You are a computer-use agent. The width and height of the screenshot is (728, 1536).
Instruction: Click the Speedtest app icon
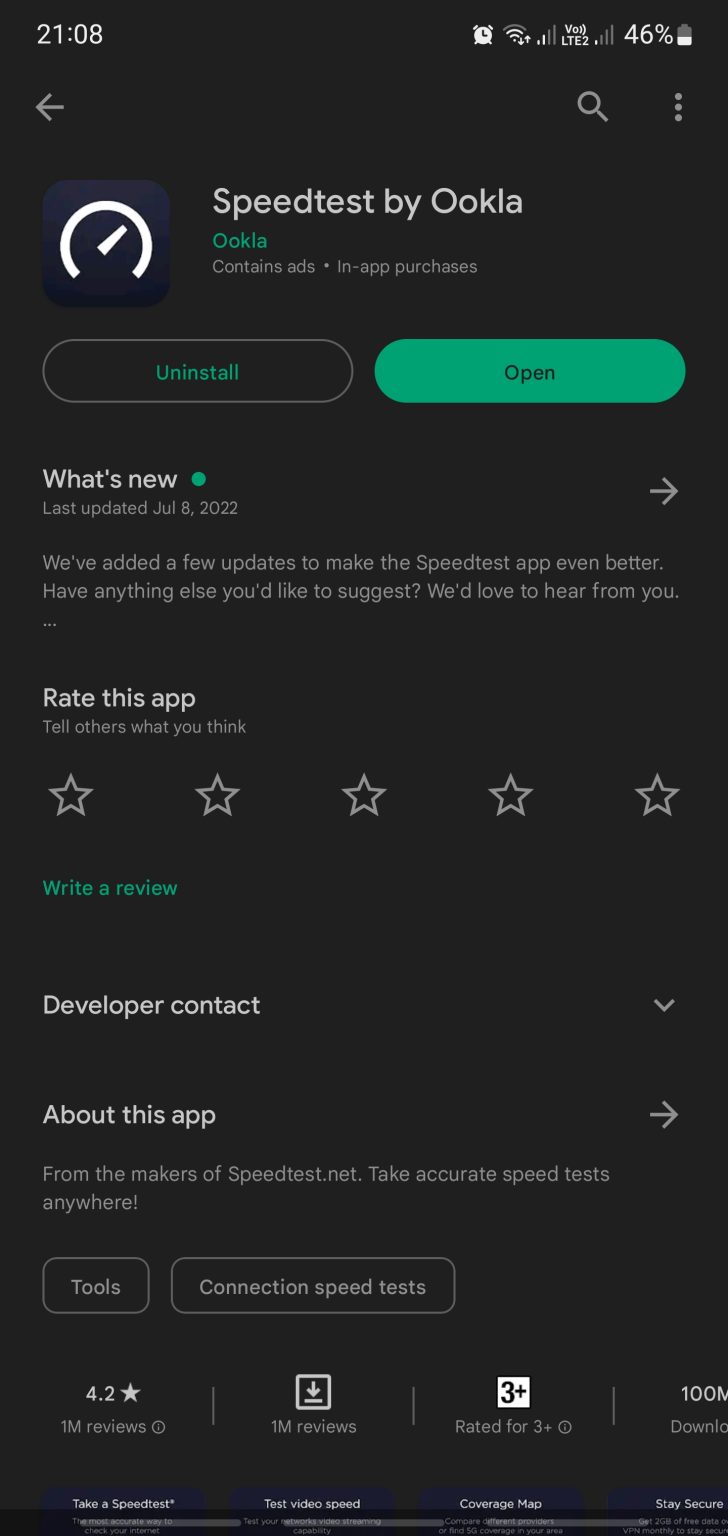105,243
